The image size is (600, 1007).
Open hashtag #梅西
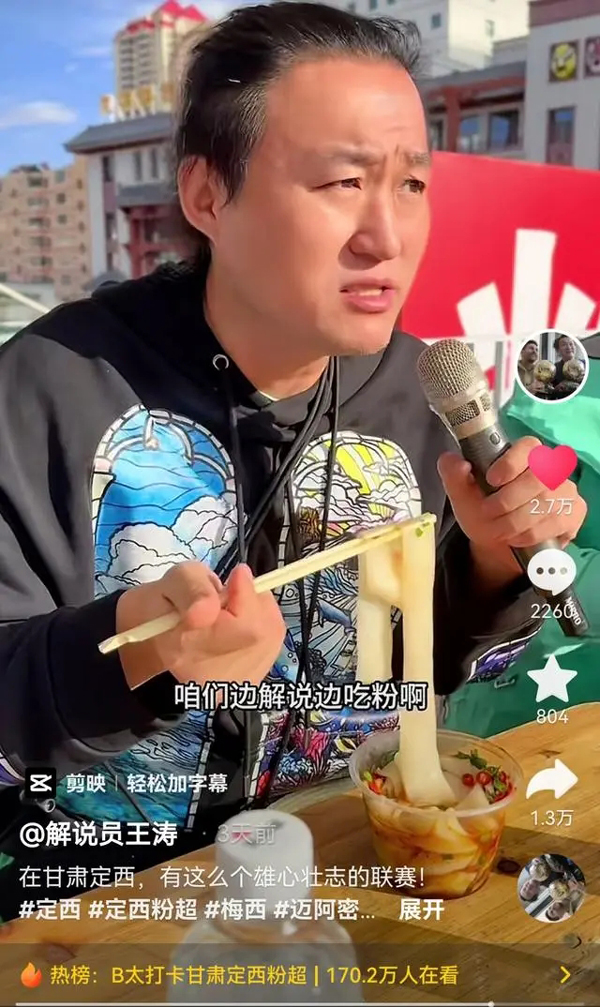pos(234,909)
